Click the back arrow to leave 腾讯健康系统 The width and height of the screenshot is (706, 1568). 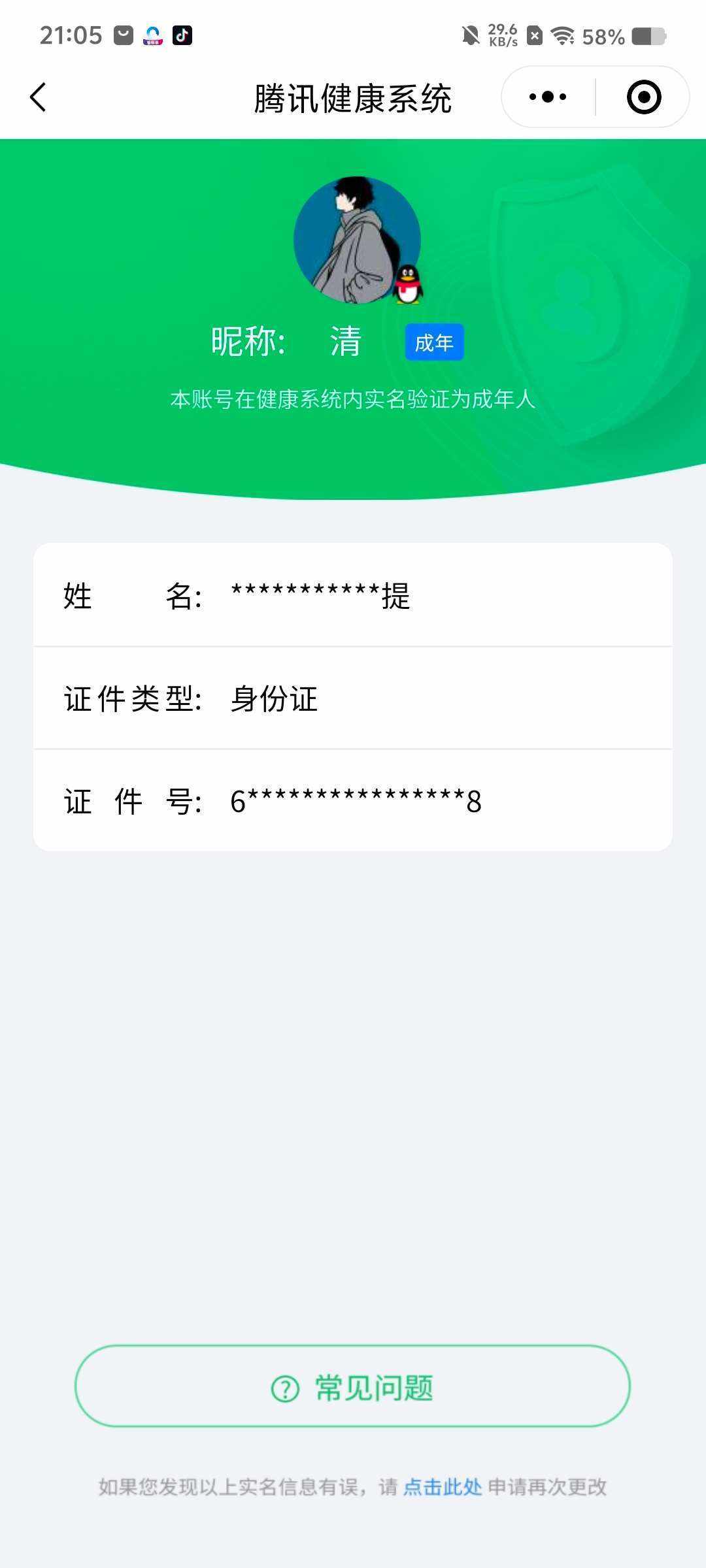coord(37,96)
